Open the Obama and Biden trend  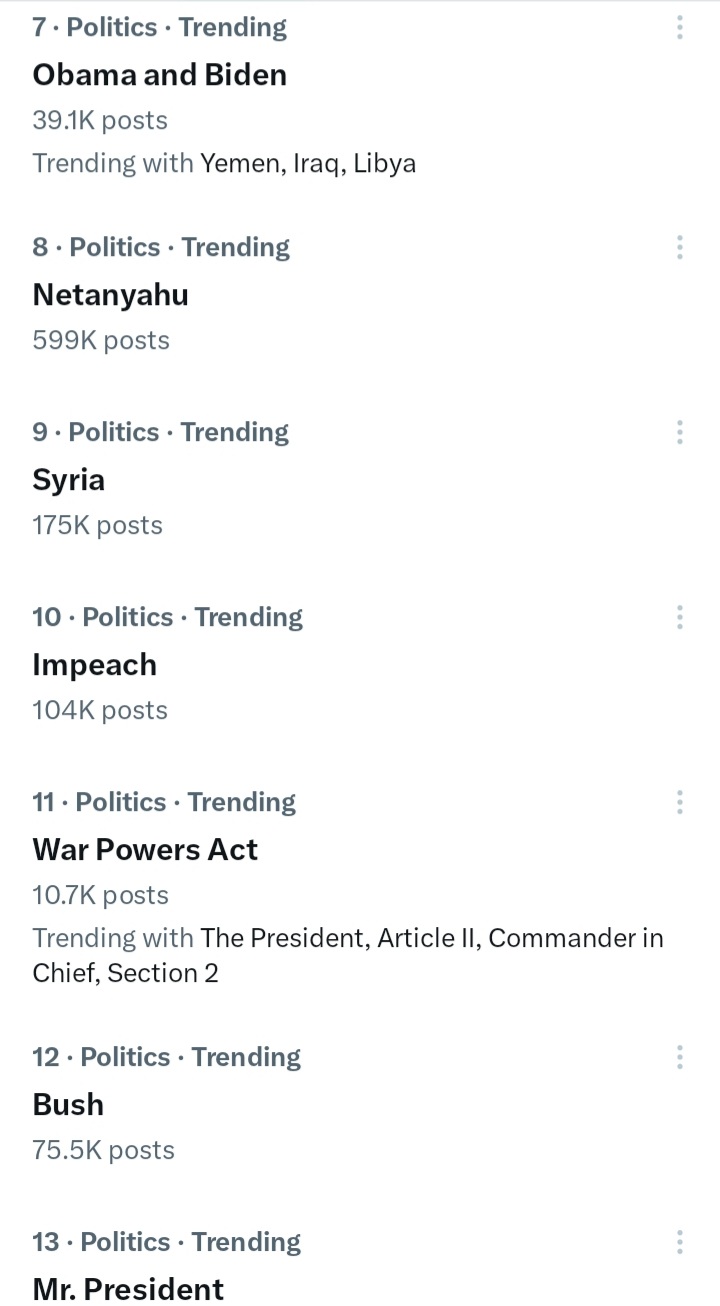coord(360,95)
